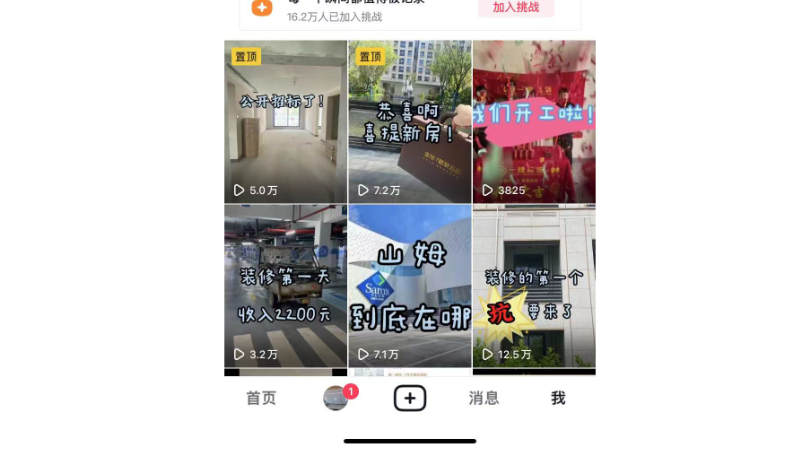Select the 我 tab
The image size is (800, 453).
pos(558,398)
